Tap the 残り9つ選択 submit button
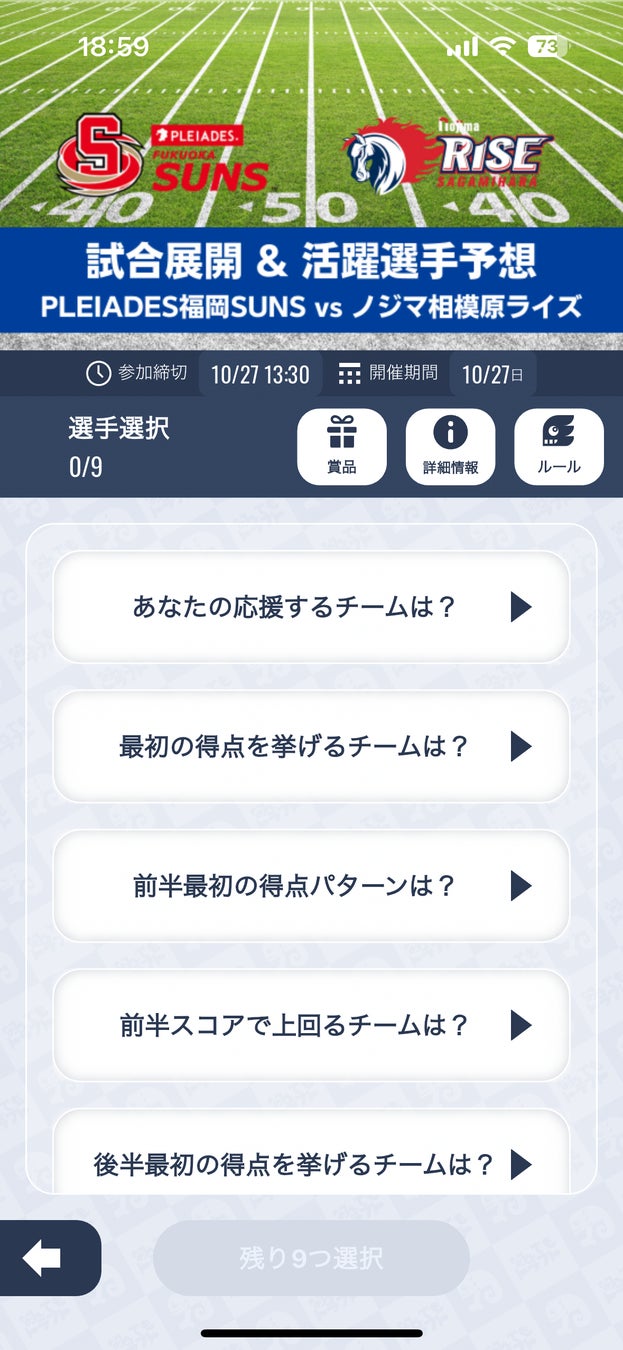 tap(311, 1258)
